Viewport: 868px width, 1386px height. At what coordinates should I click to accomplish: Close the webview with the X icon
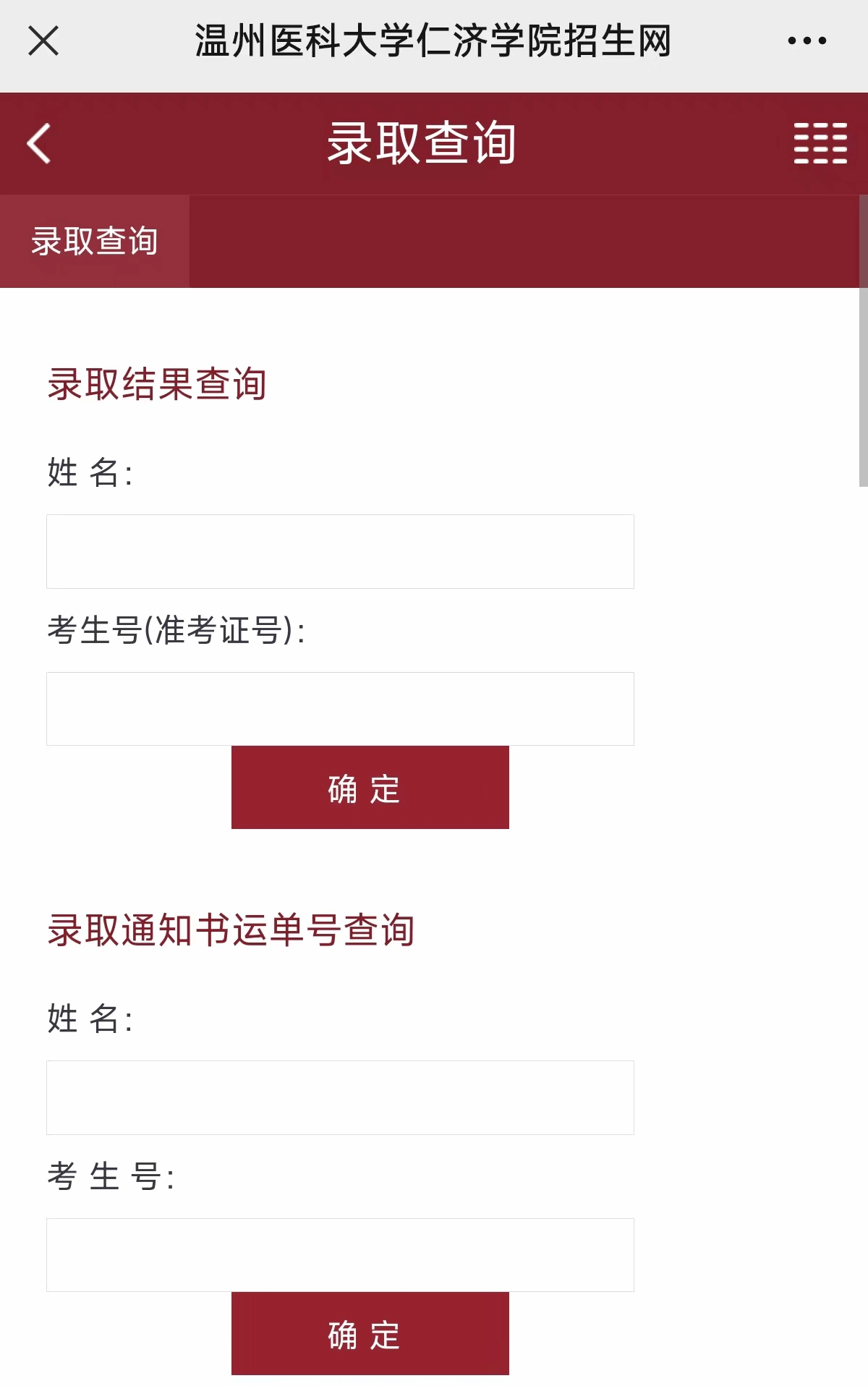(x=43, y=41)
